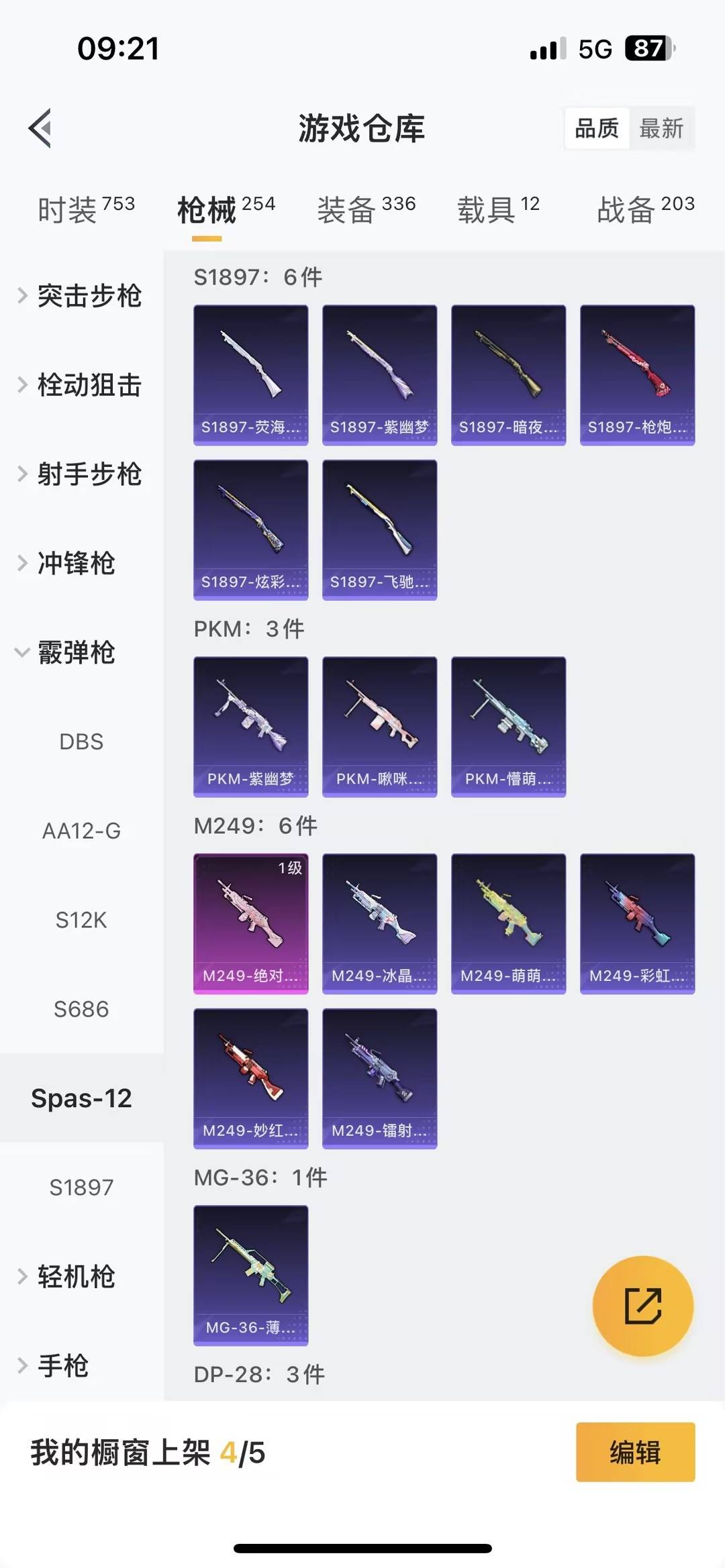The width and height of the screenshot is (725, 1568).
Task: Select the S686 category in sidebar
Action: pyautogui.click(x=83, y=1008)
